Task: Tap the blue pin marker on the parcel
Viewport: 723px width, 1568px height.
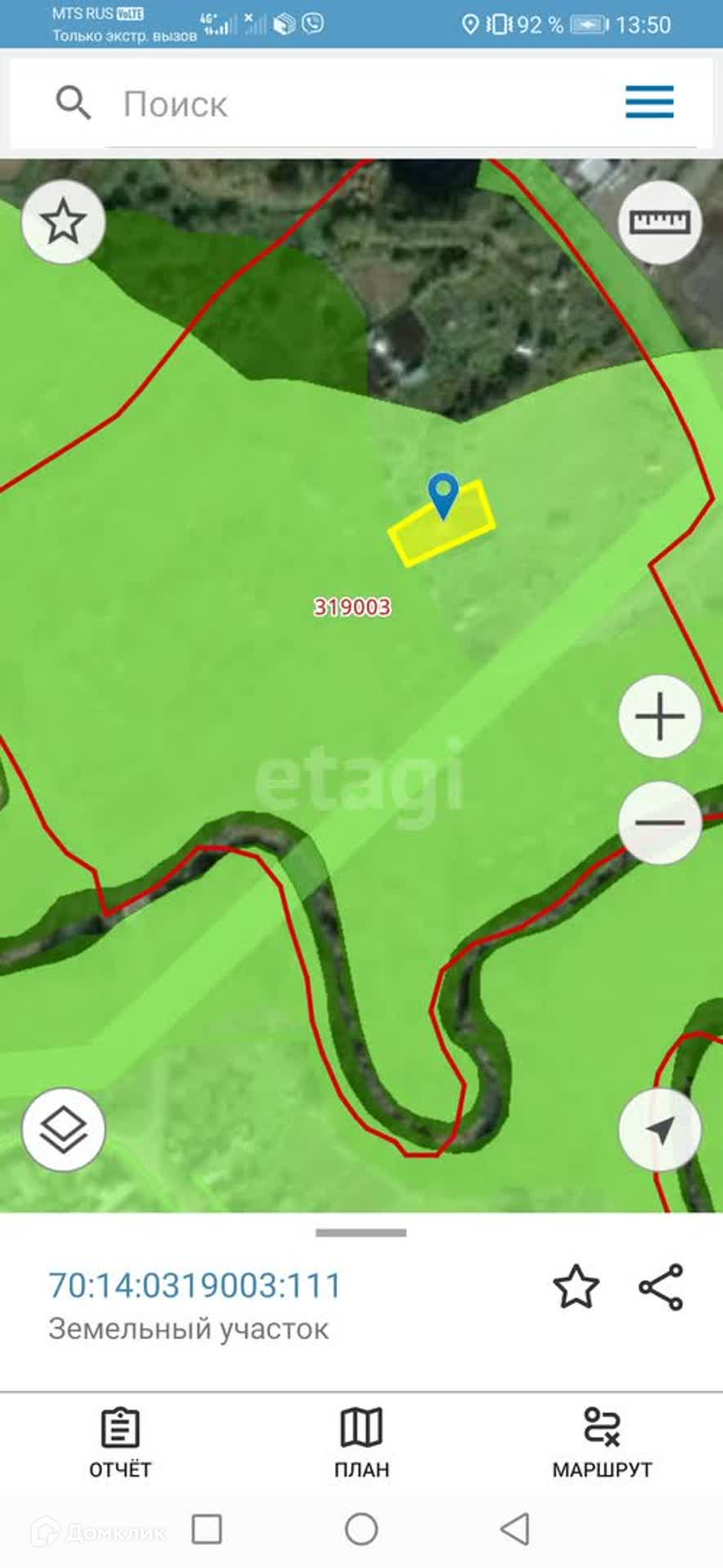Action: point(444,494)
